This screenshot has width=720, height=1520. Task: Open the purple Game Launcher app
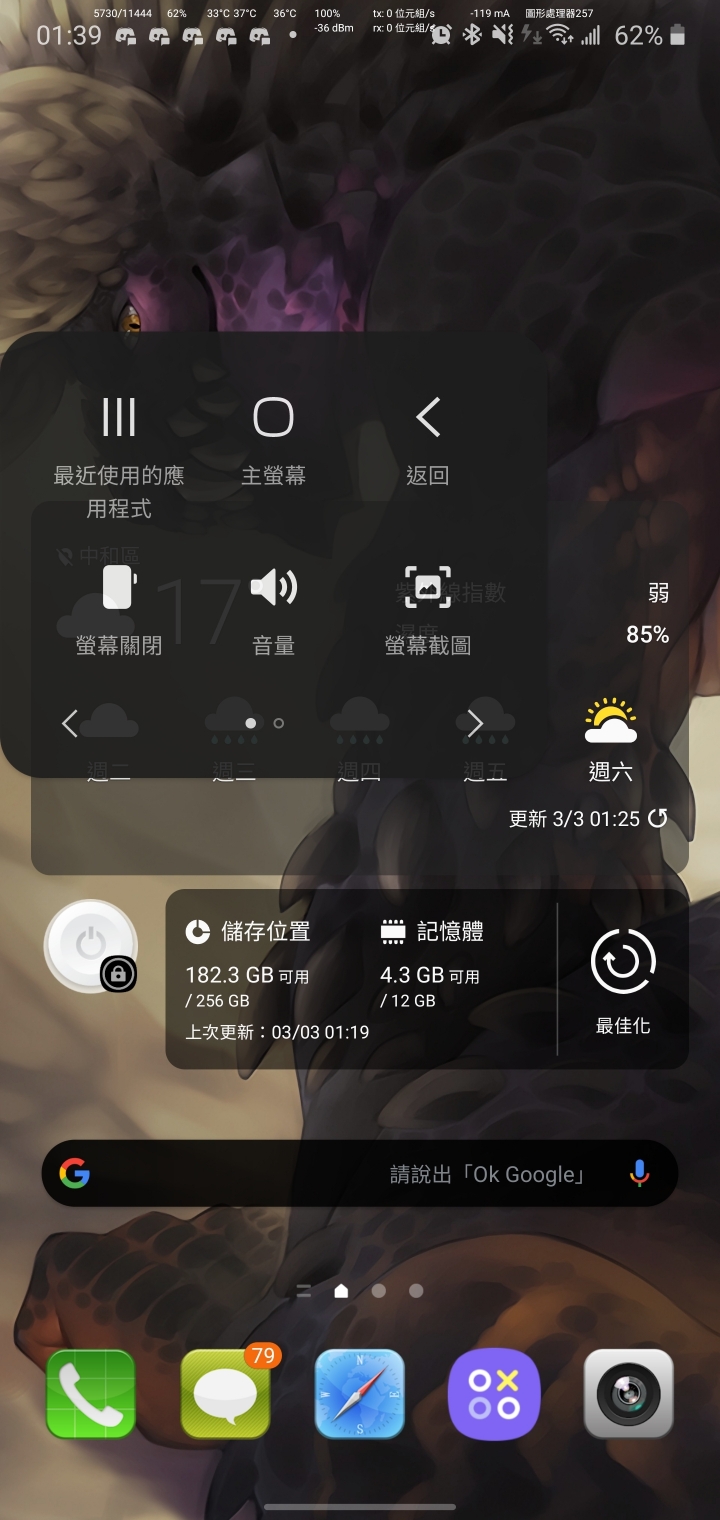494,1393
